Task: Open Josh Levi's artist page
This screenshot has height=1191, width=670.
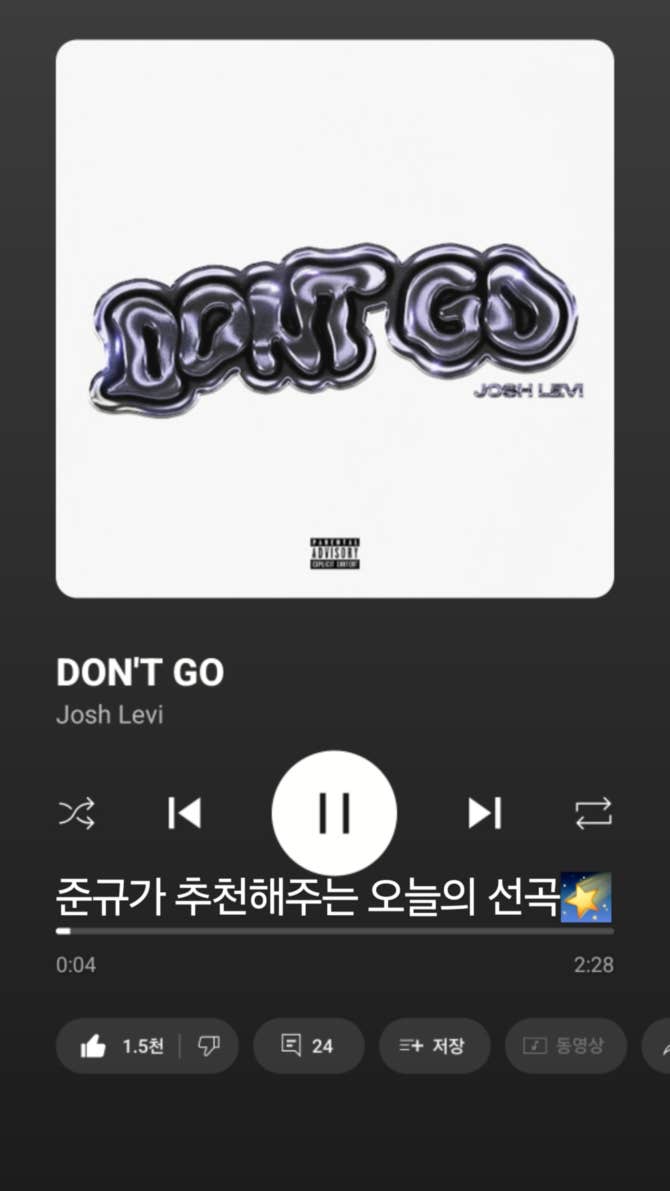Action: click(109, 715)
